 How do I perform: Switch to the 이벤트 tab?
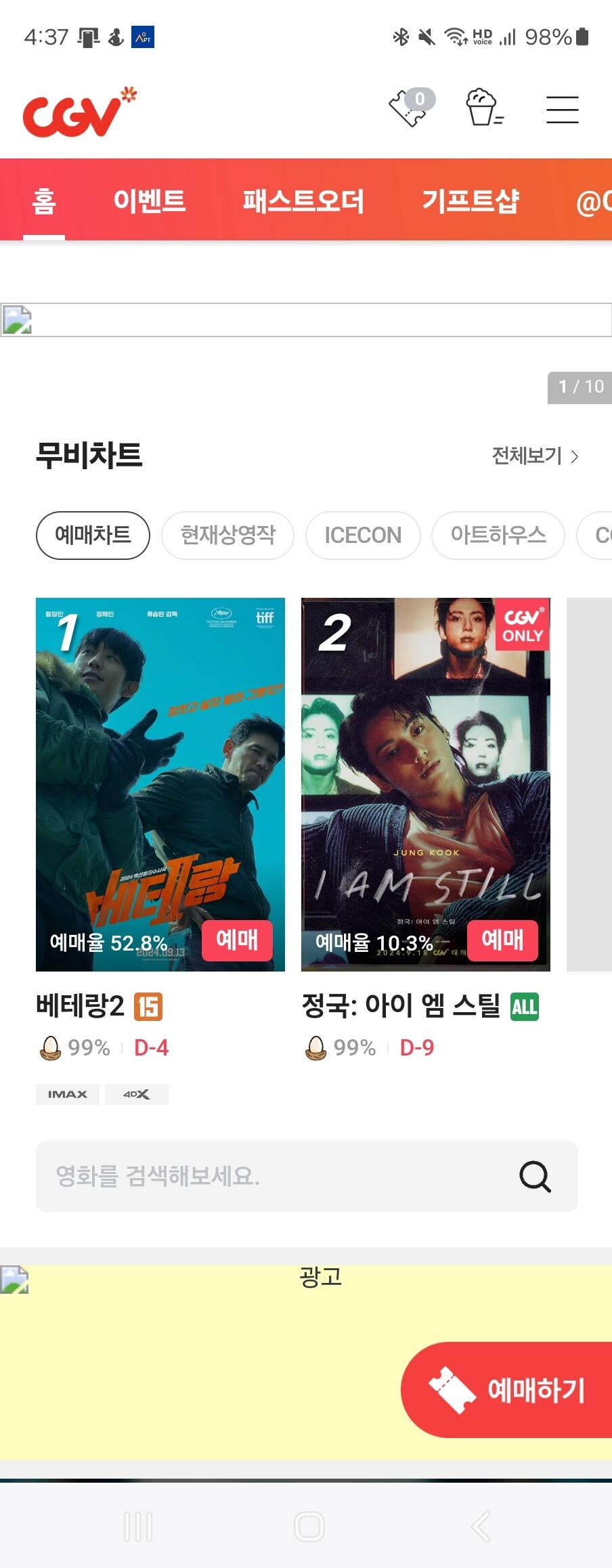(x=150, y=200)
